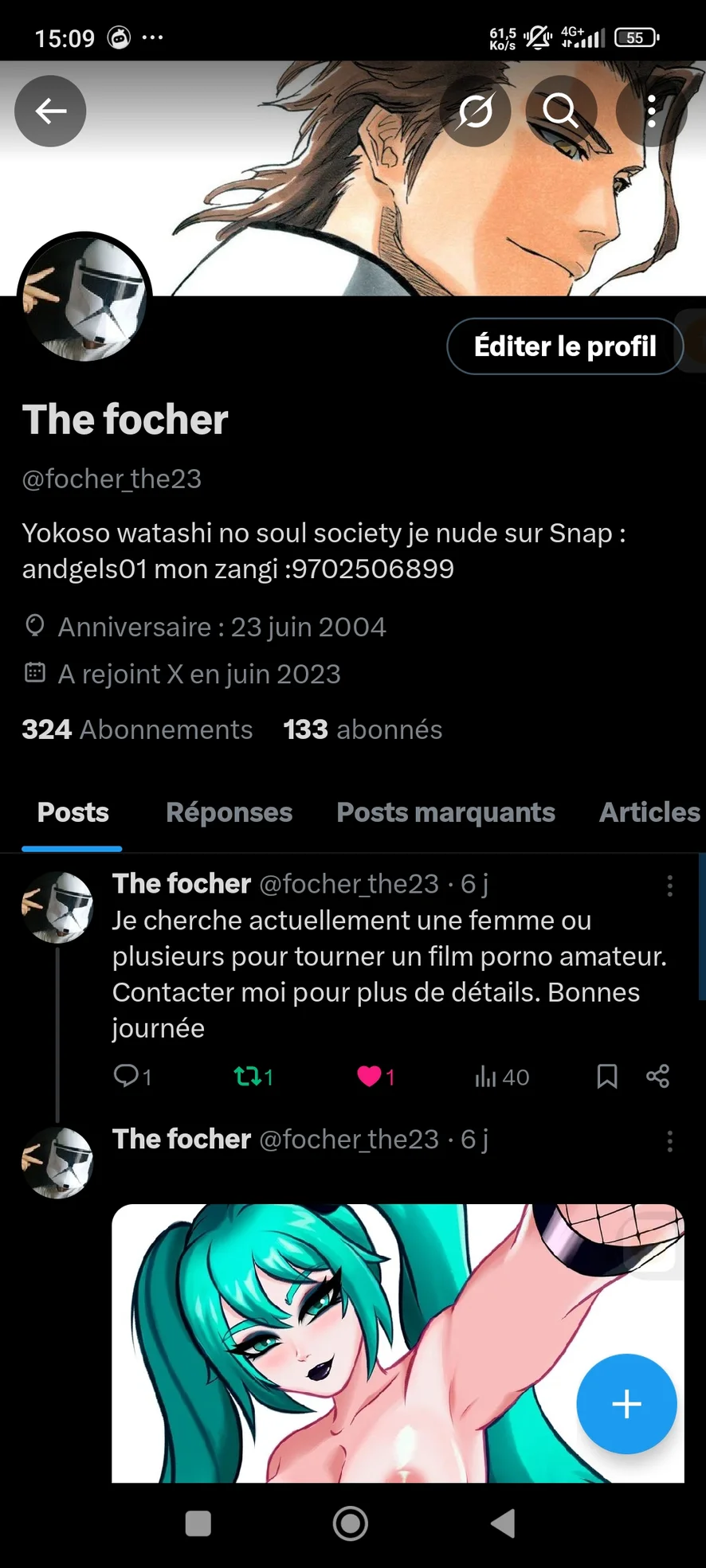View the 324 Abonnements list
706x1568 pixels.
[137, 729]
